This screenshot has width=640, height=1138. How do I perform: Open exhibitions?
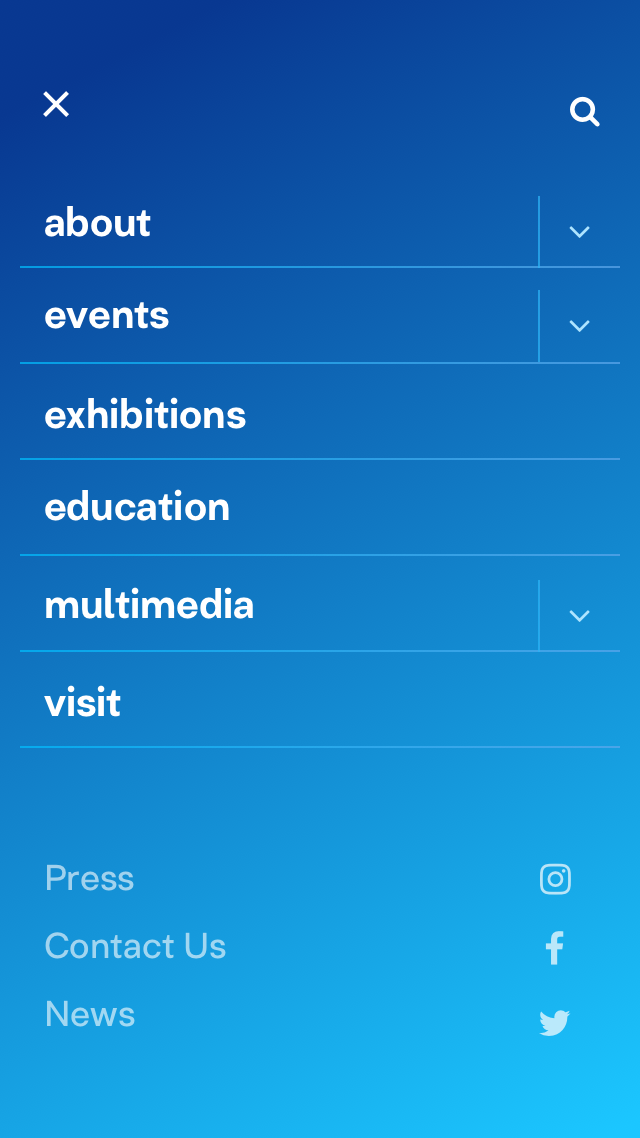coord(145,414)
